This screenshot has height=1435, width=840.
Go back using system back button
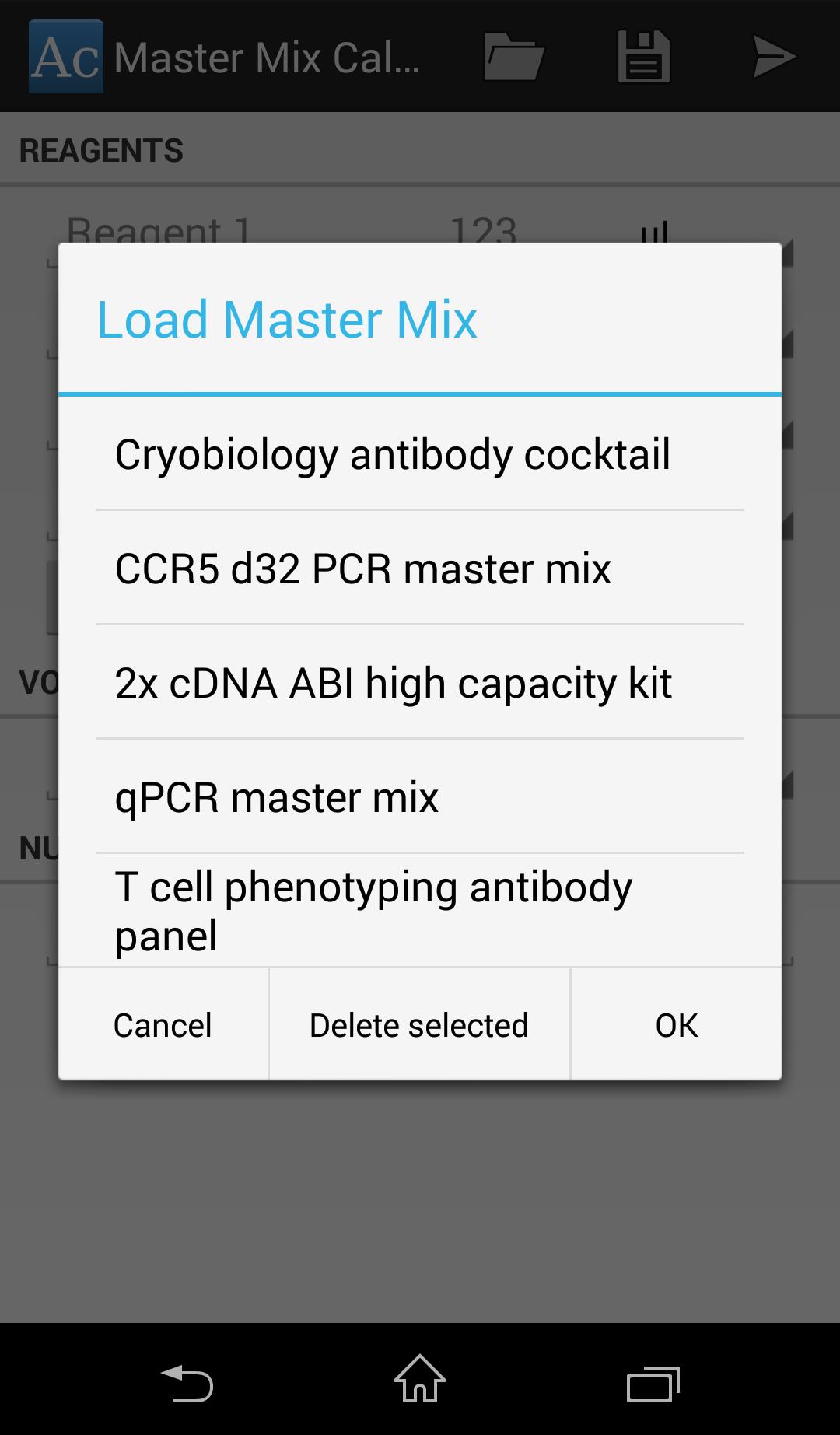click(x=187, y=1382)
